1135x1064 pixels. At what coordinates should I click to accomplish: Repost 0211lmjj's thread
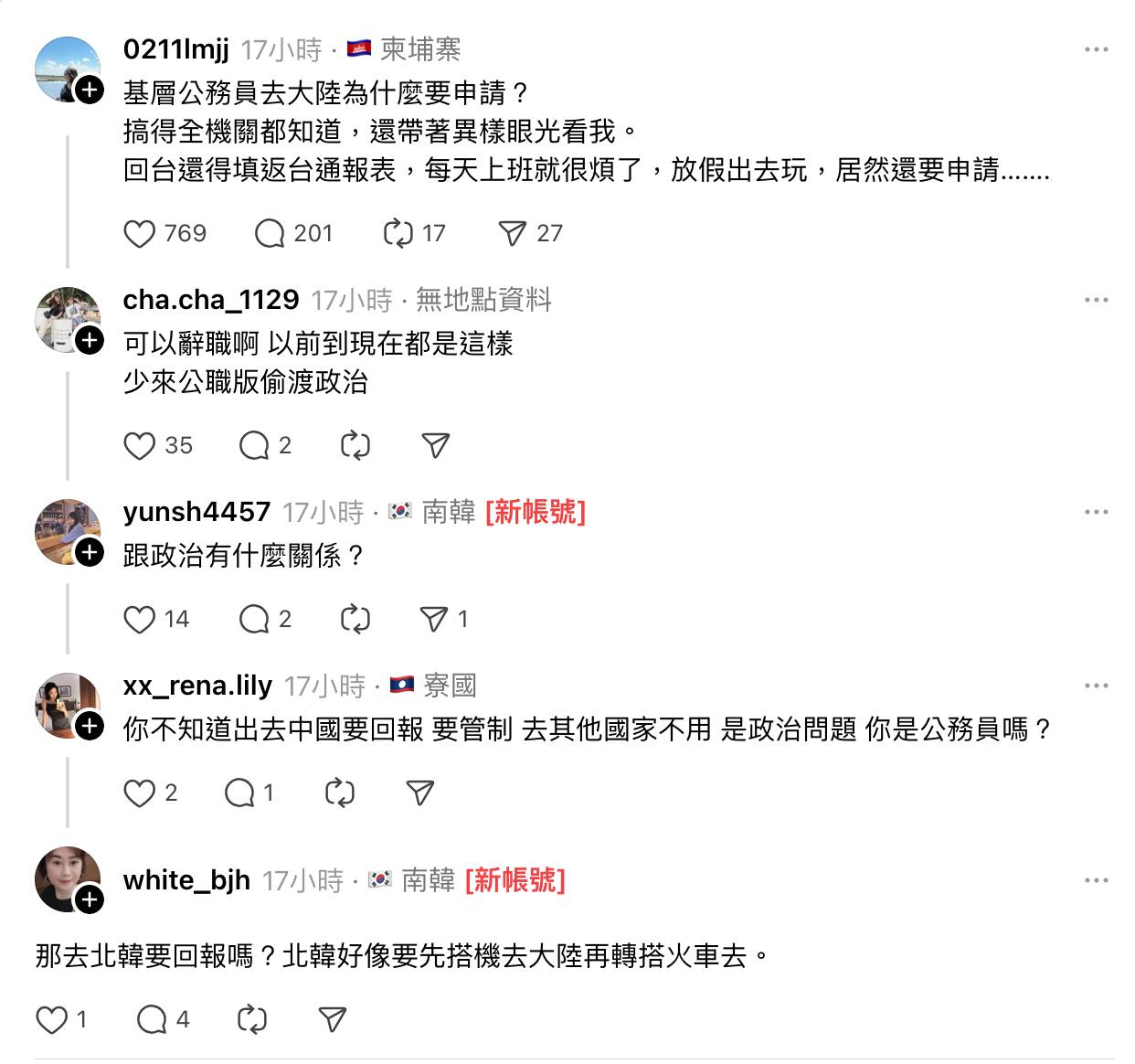[x=398, y=234]
